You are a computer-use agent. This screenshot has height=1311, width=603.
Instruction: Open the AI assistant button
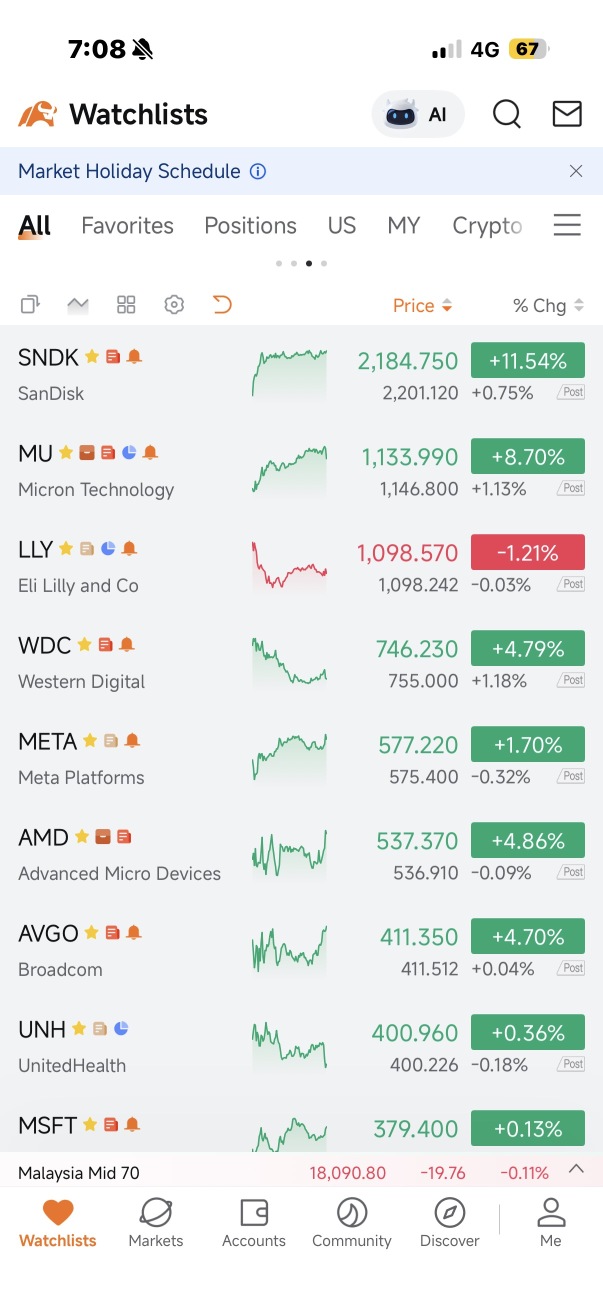pyautogui.click(x=418, y=114)
